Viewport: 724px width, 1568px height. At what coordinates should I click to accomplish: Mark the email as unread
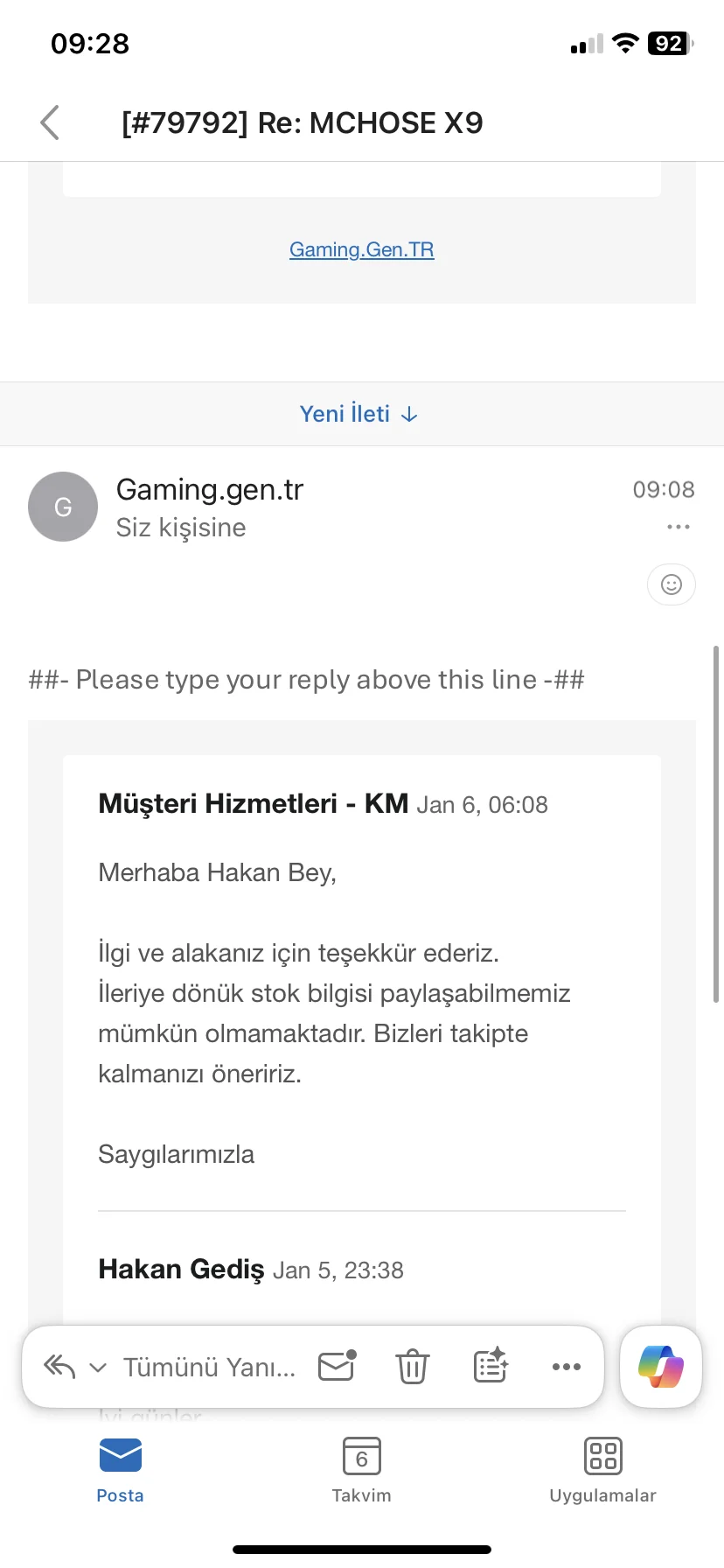(337, 1366)
